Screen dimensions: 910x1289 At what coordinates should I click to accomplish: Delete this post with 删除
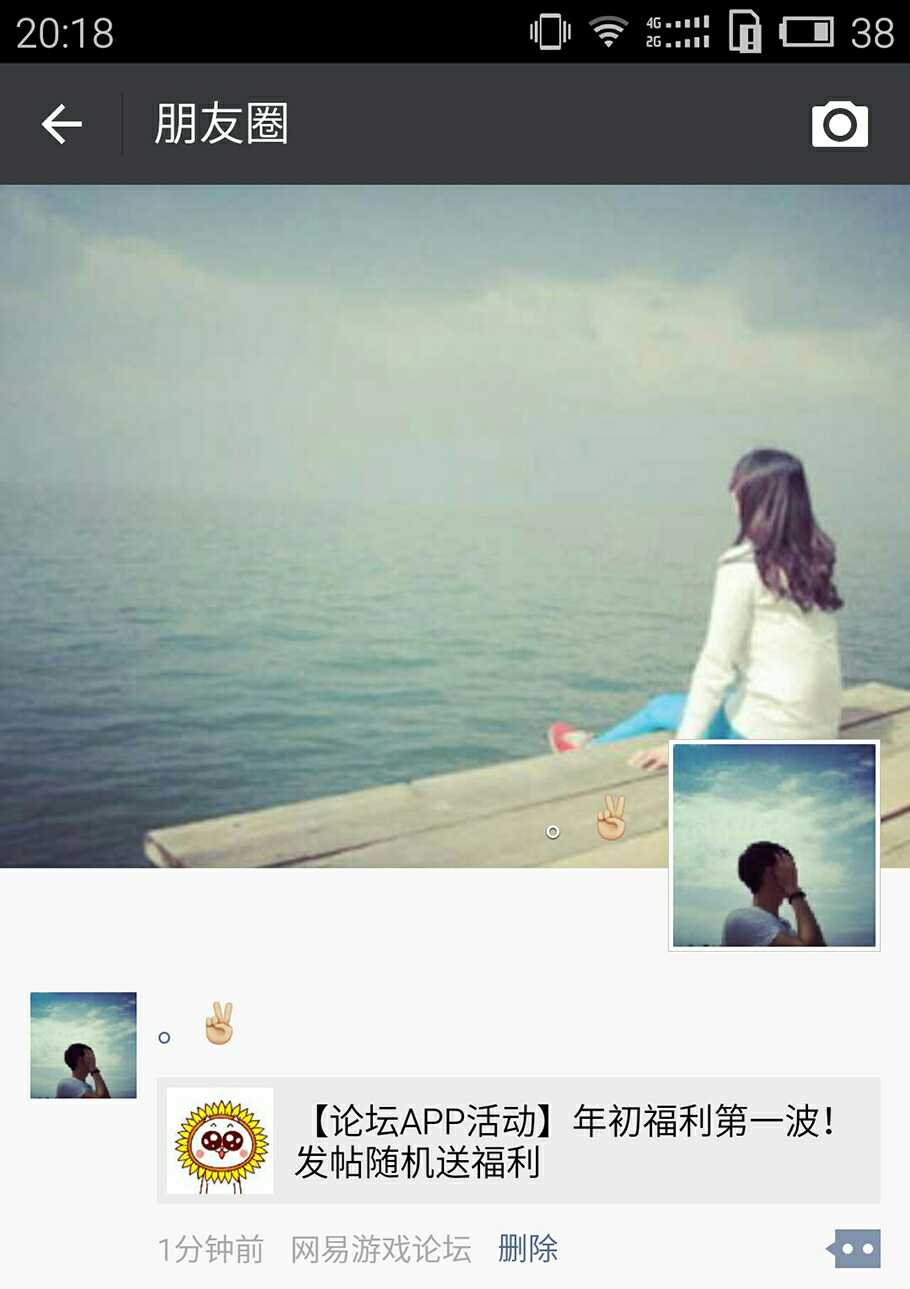click(x=528, y=1249)
